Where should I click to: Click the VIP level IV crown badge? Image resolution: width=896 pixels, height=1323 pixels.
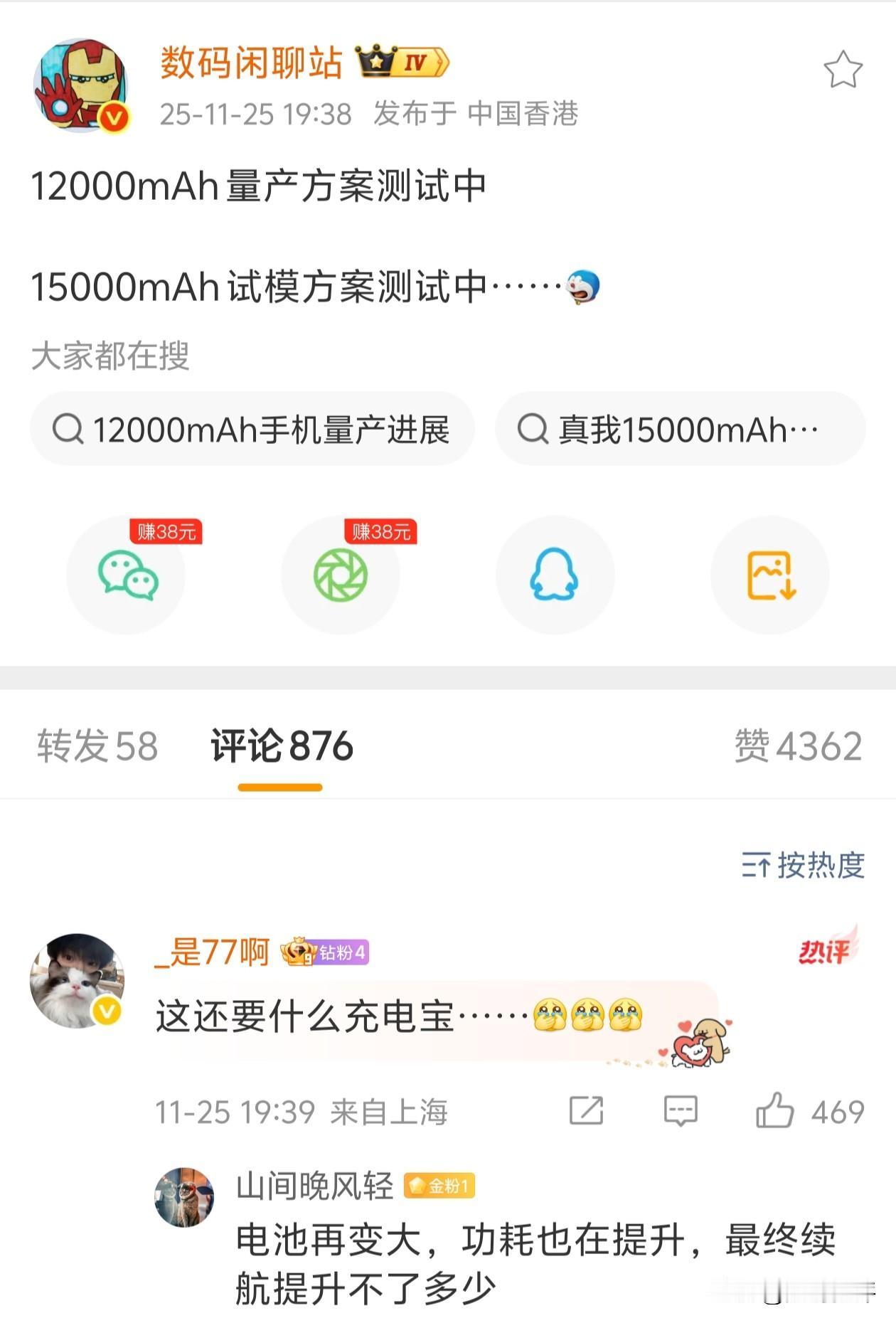(400, 60)
